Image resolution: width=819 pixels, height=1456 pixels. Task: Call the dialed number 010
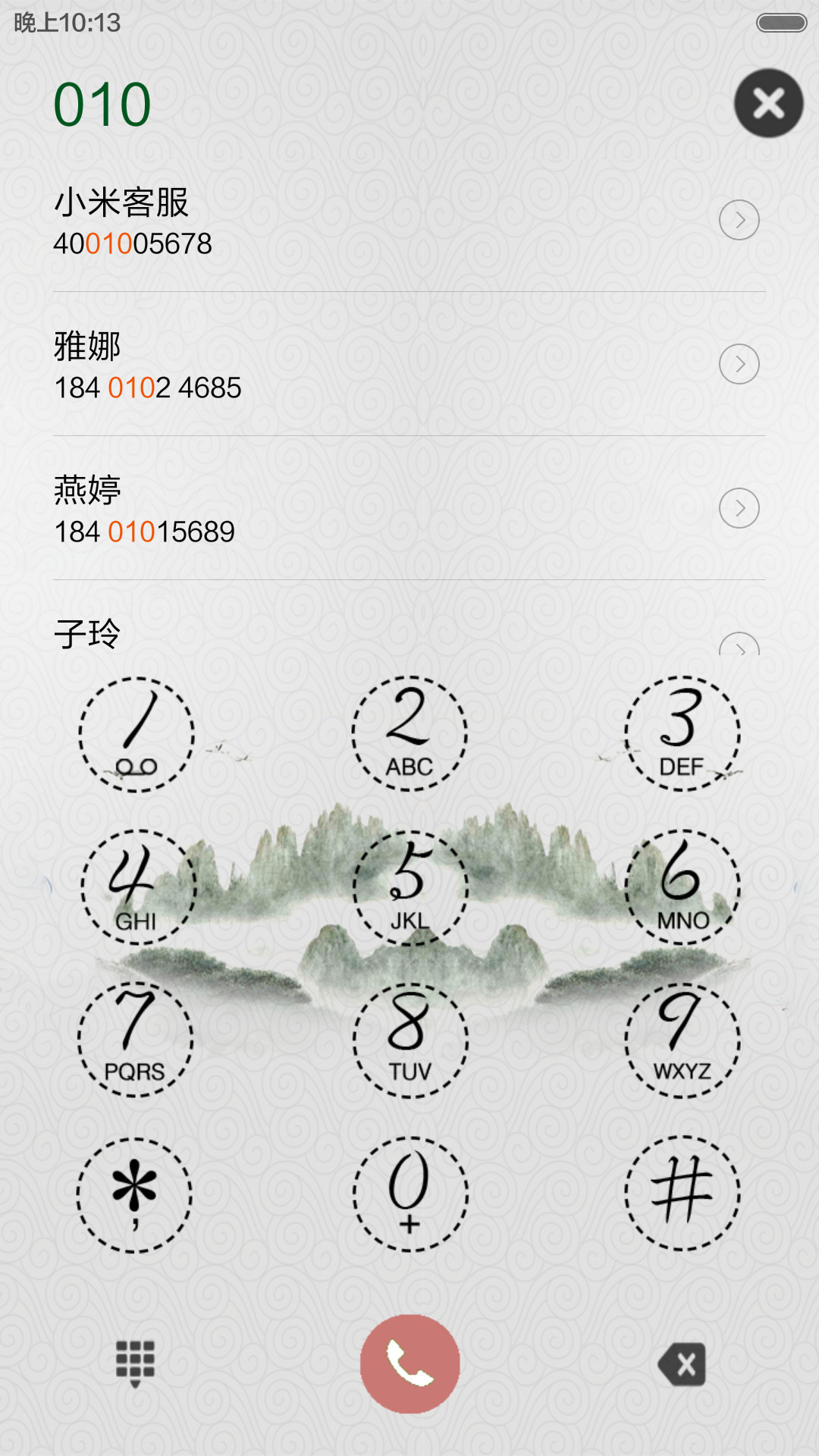click(x=409, y=1363)
